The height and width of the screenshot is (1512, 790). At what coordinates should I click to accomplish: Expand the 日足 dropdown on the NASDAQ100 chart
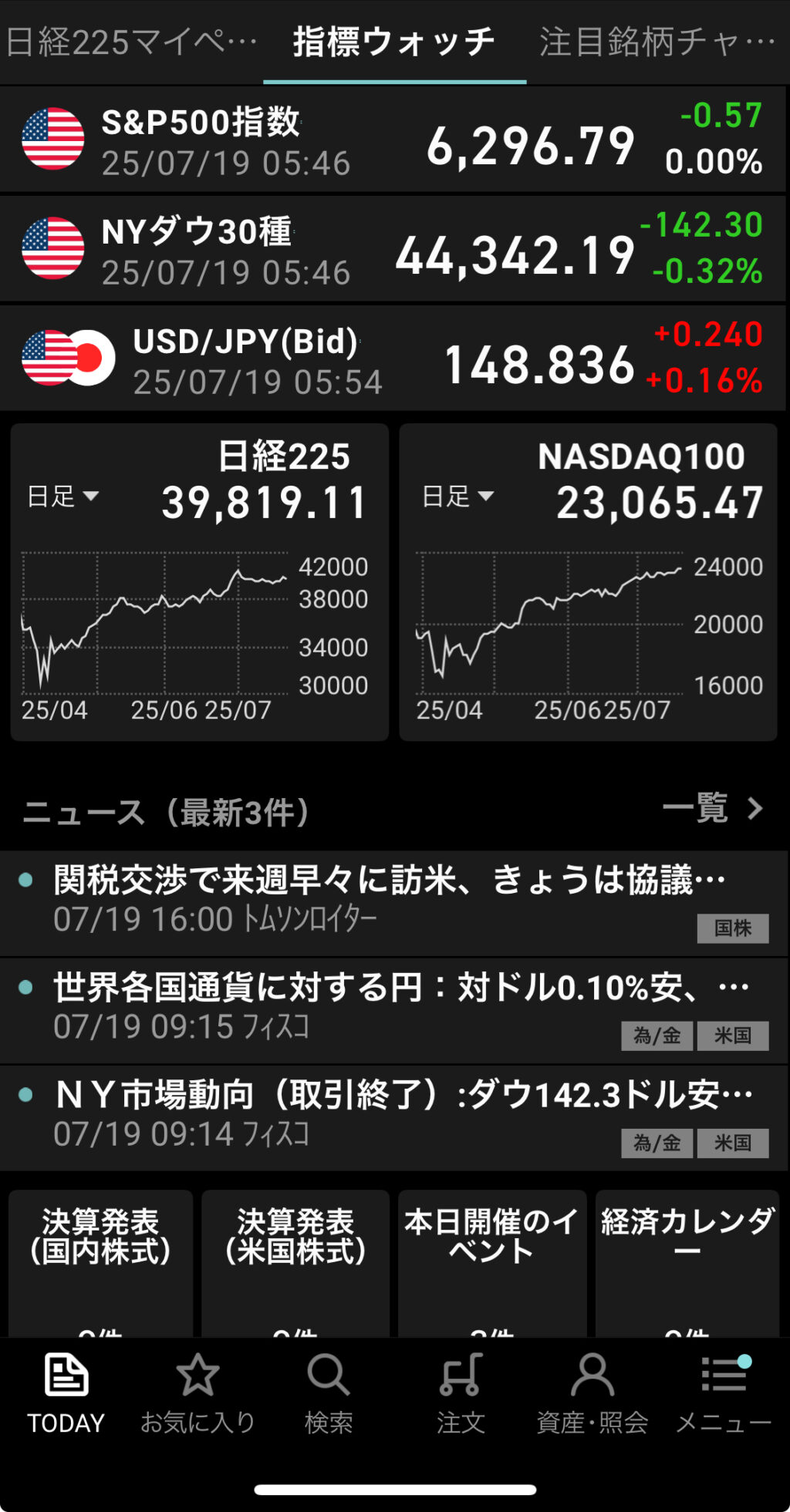pos(458,496)
